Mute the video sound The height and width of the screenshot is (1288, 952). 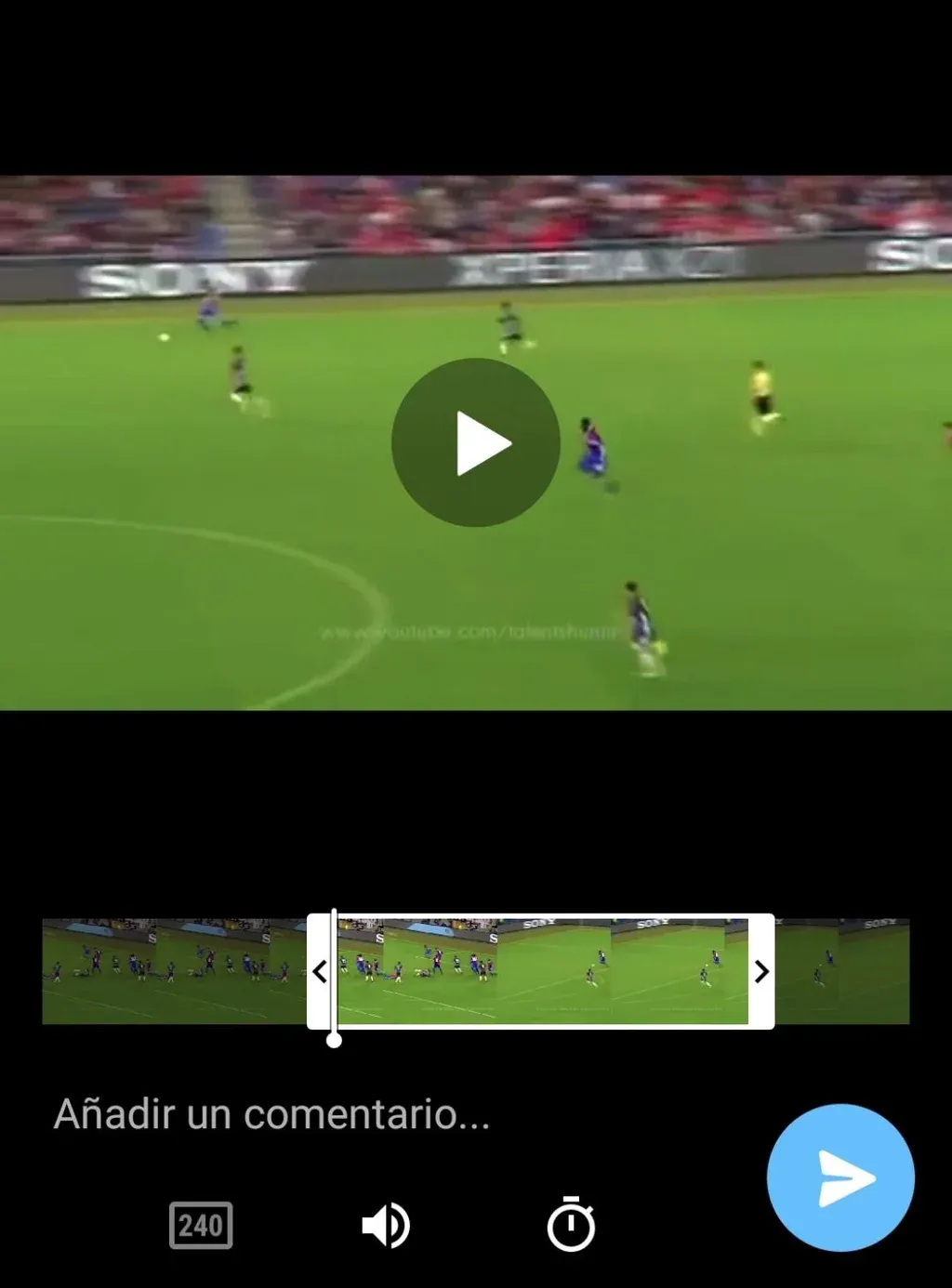[x=385, y=1225]
